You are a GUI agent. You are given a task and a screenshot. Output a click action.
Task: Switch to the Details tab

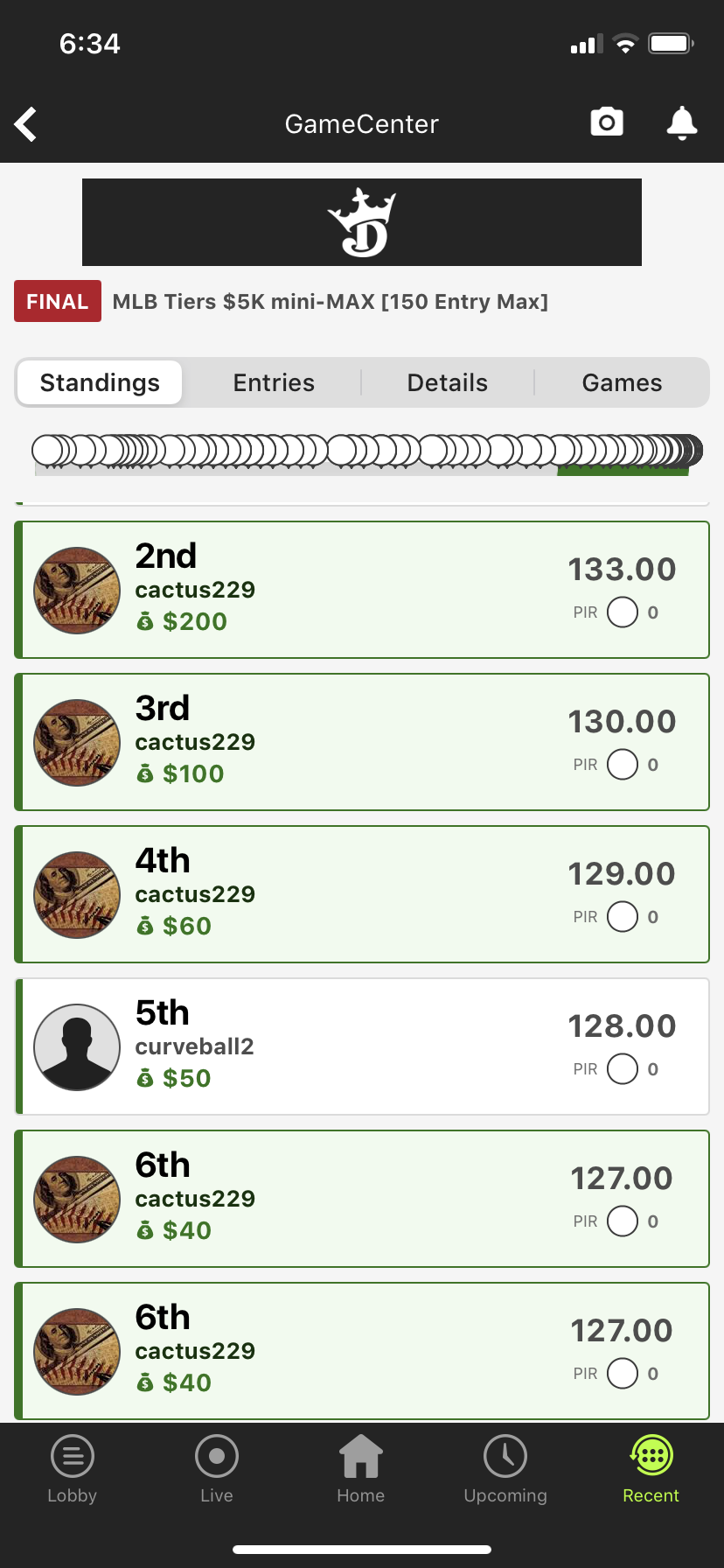[447, 383]
